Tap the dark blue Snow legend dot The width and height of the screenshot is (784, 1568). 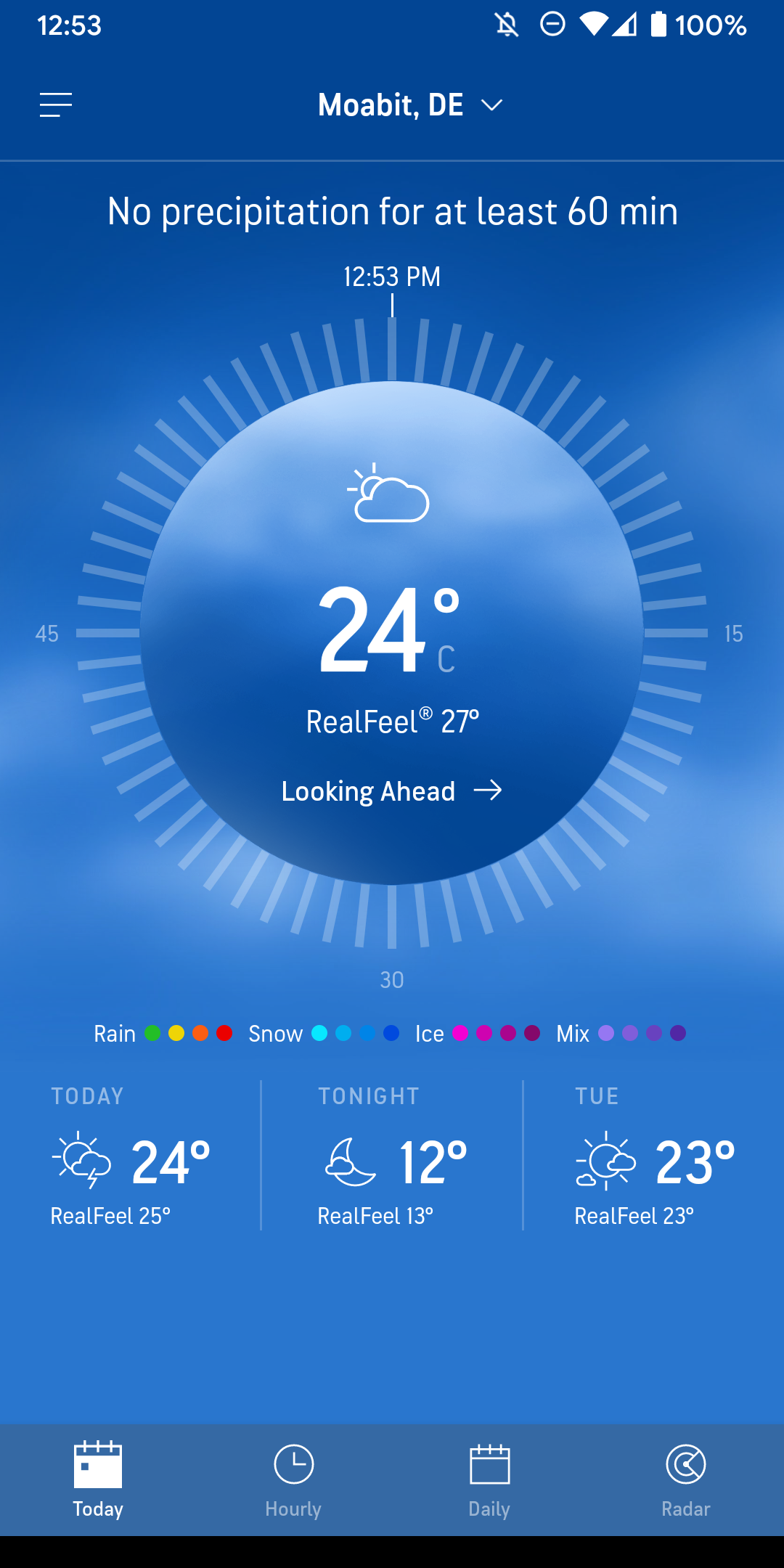tap(391, 1033)
